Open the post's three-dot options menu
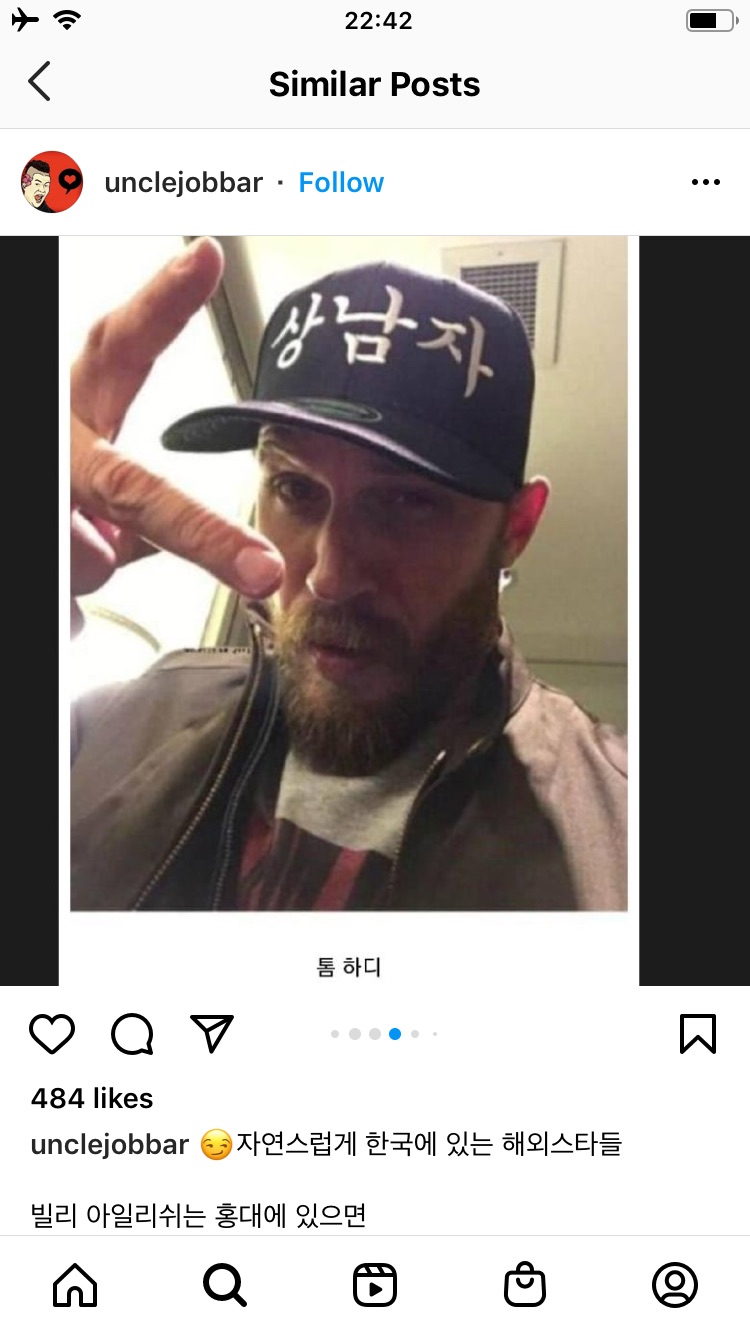This screenshot has height=1334, width=750. coord(705,183)
